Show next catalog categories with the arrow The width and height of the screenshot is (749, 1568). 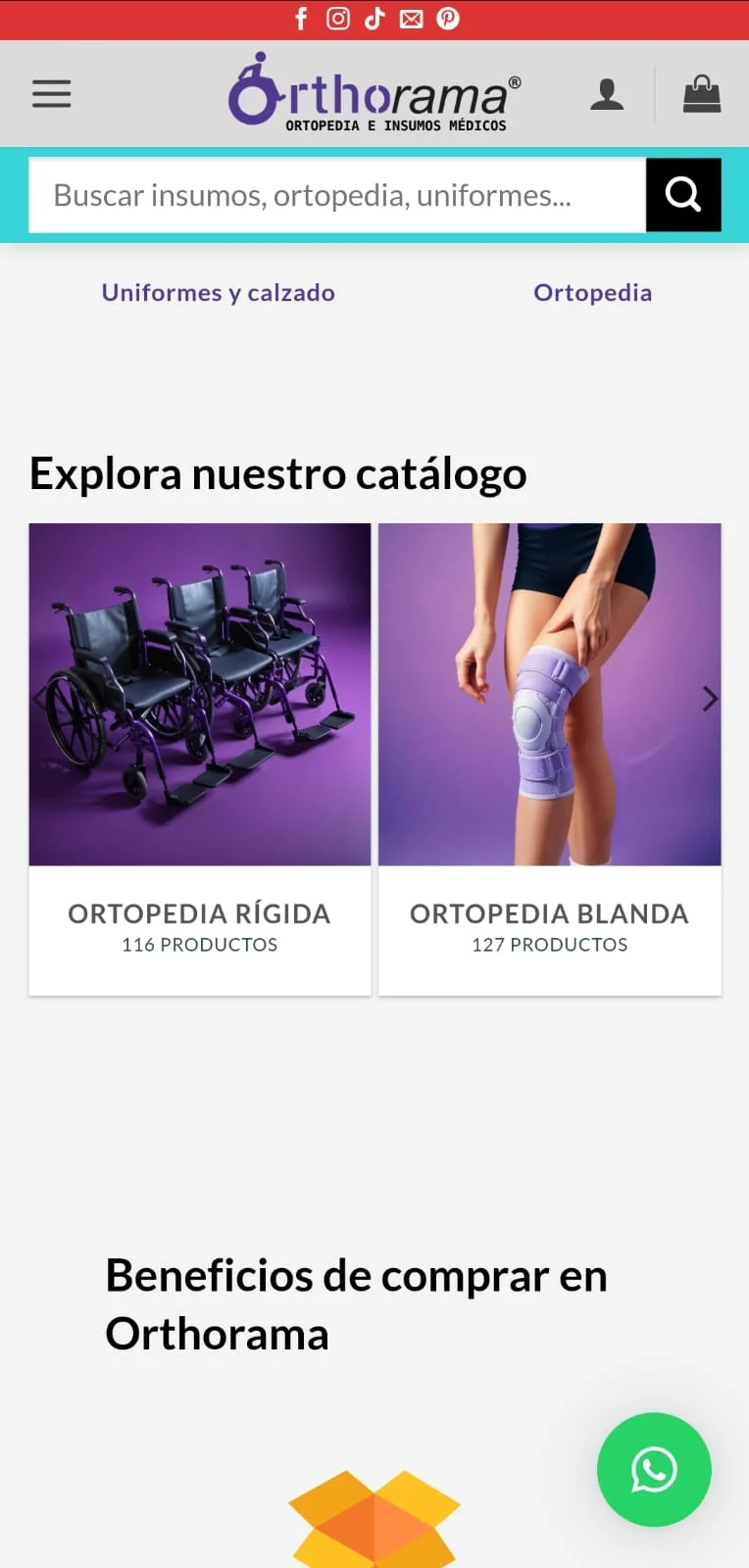coord(711,699)
